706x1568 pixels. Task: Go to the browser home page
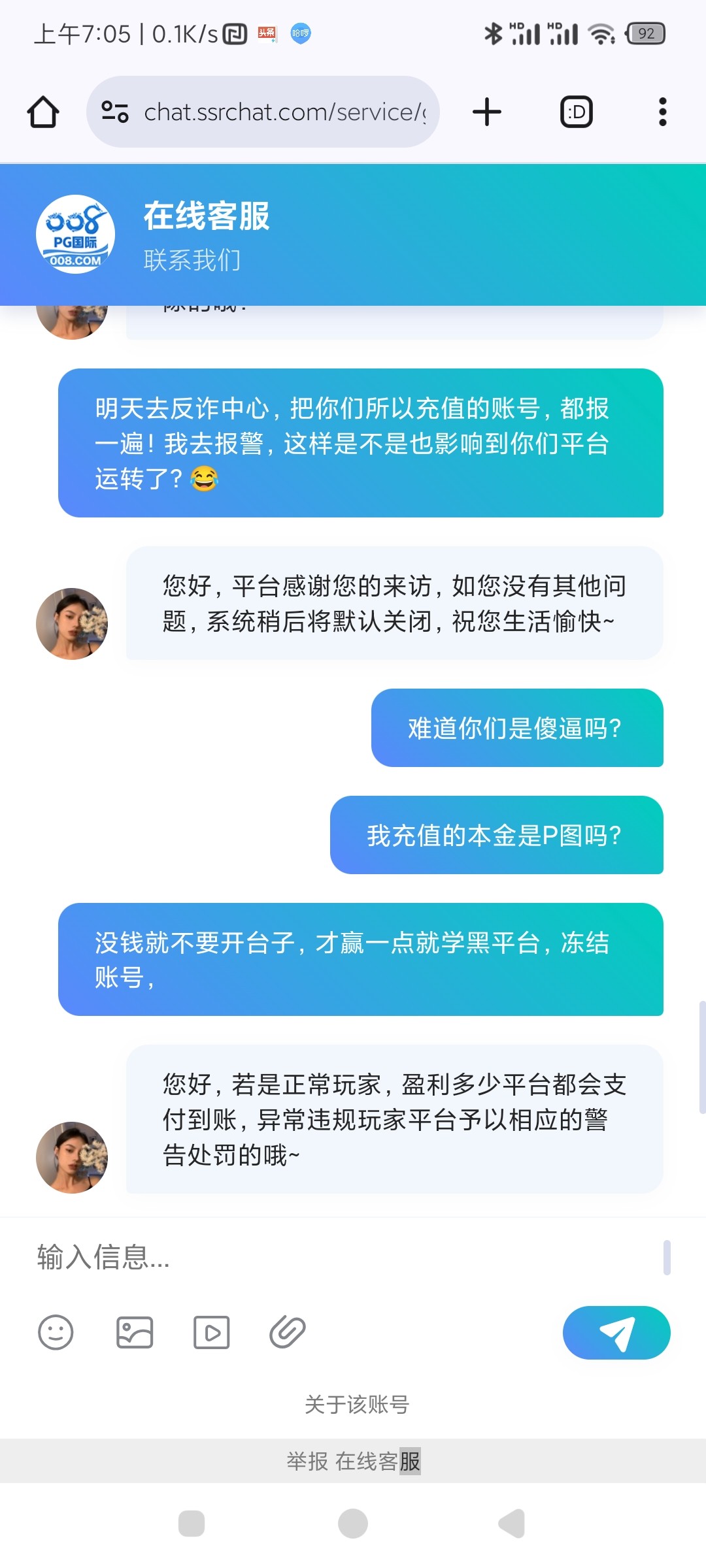[43, 112]
